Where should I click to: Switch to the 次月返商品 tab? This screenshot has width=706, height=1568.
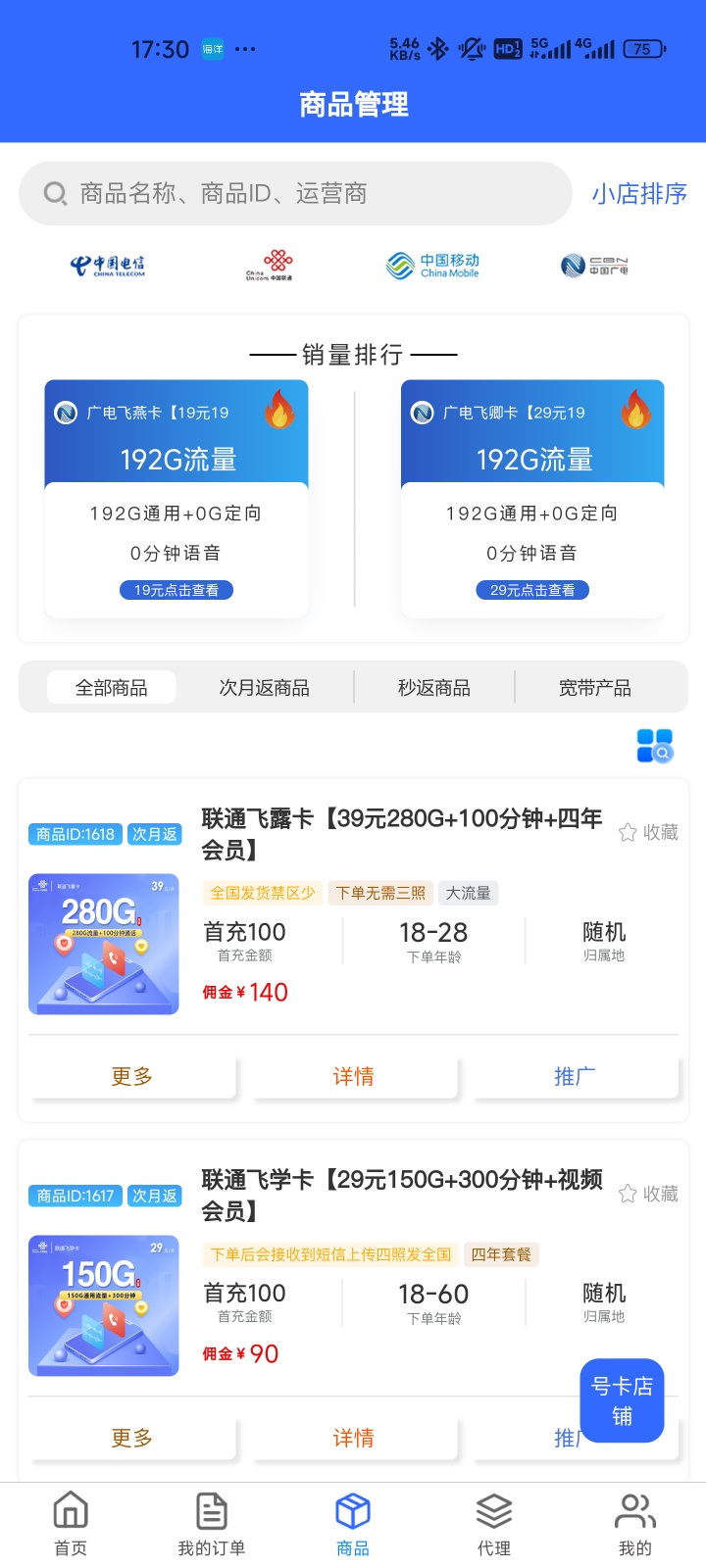264,688
